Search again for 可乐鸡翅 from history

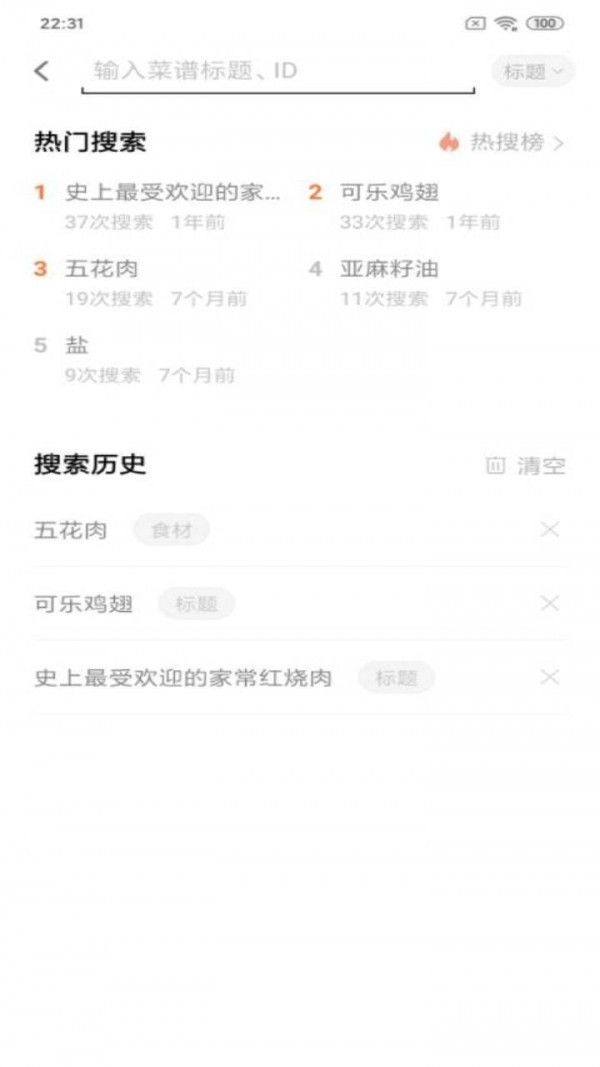click(x=83, y=604)
